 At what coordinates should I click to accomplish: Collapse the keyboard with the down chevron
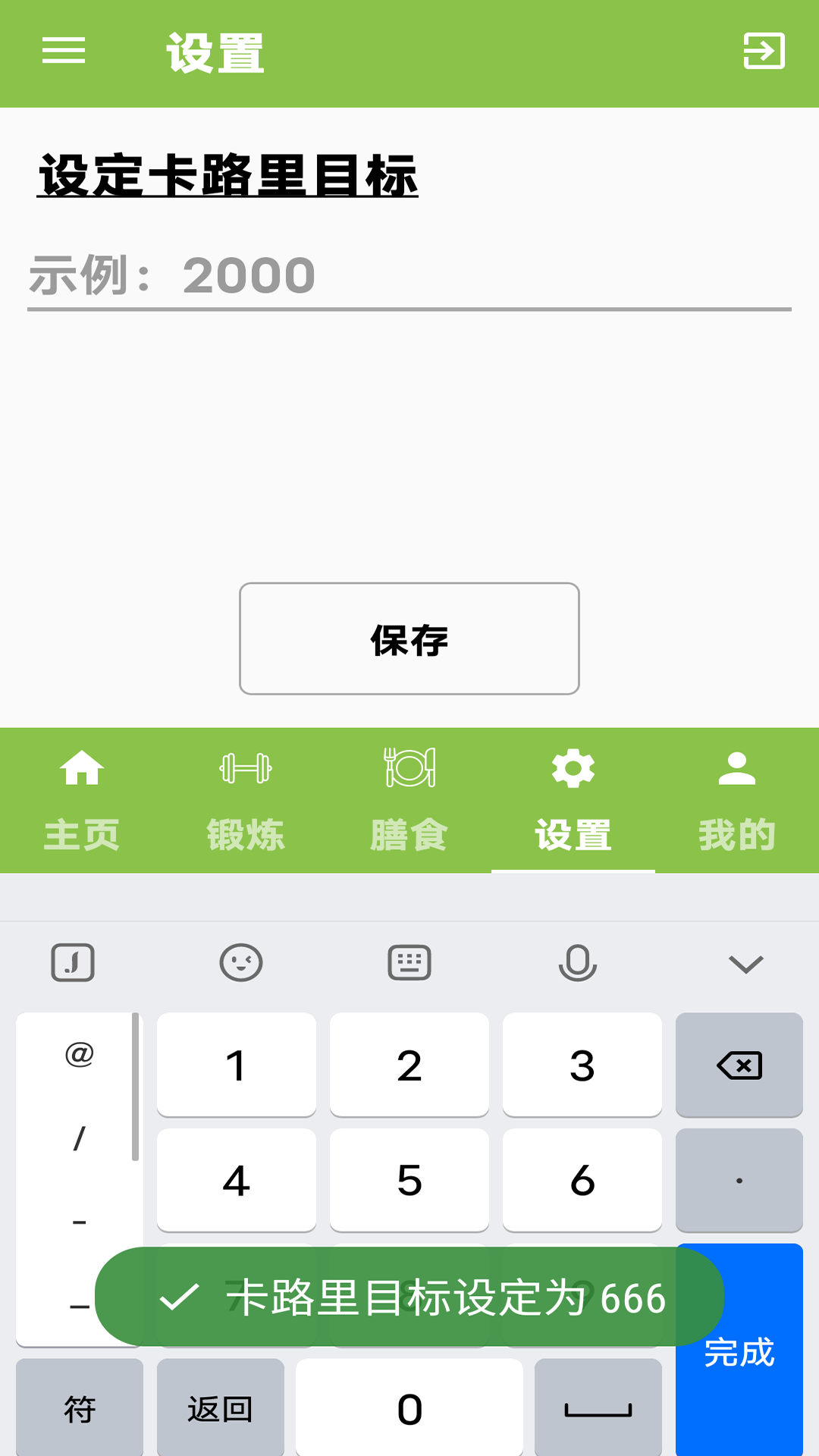click(x=745, y=963)
